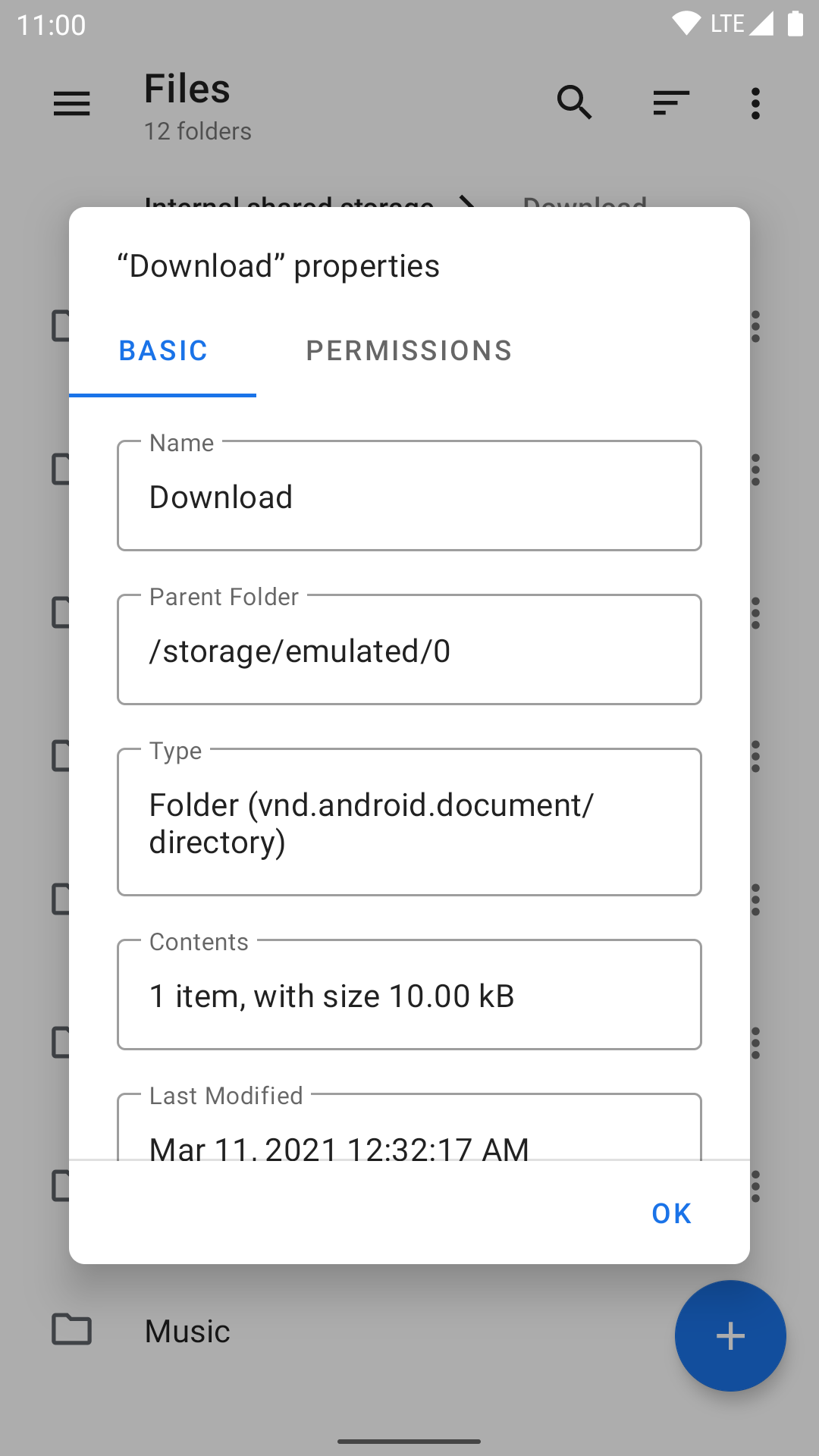
Task: Open the search icon in Files toolbar
Action: point(574,103)
